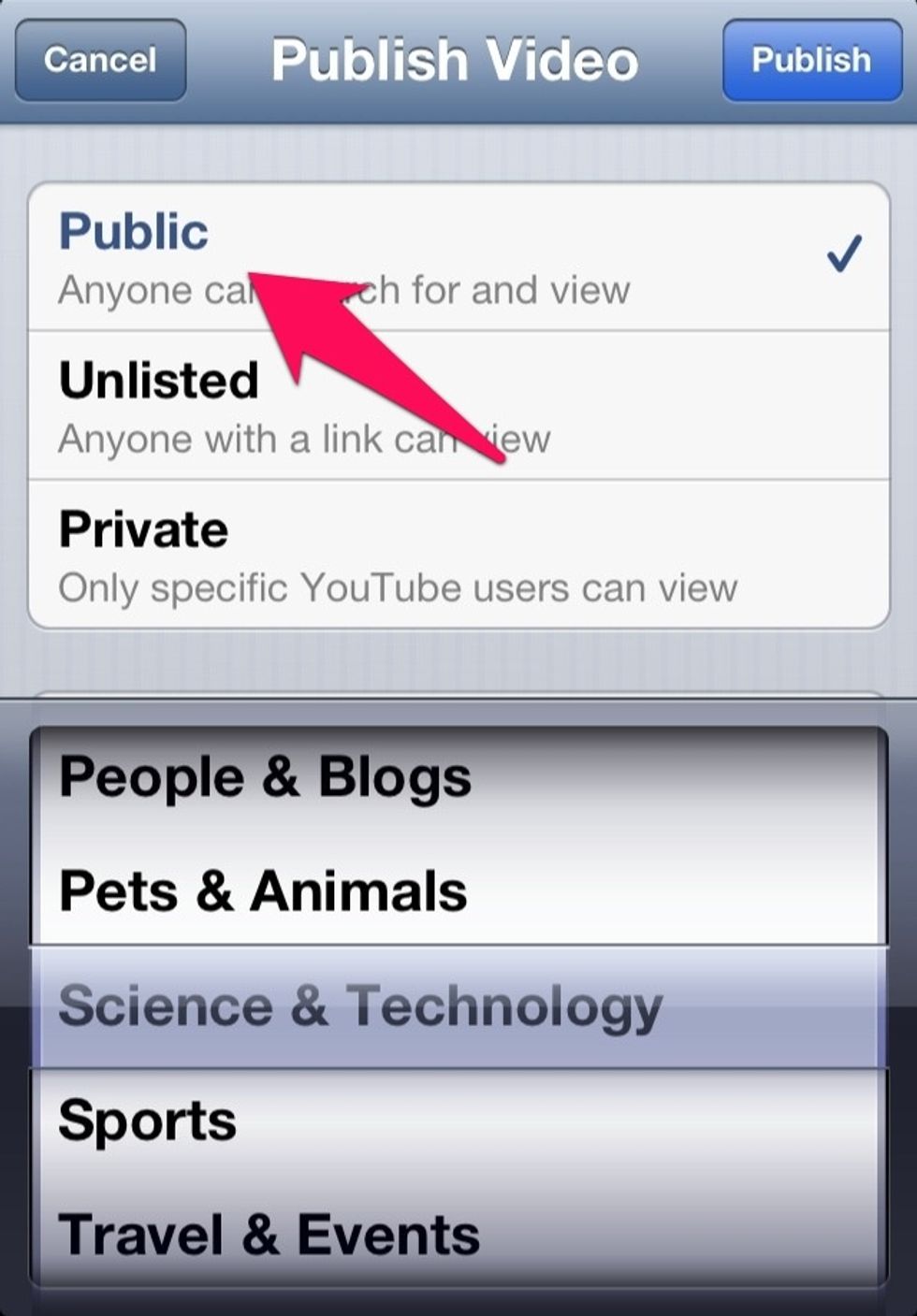The height and width of the screenshot is (1316, 917).
Task: Choose Unlisted privacy setting
Action: 458,405
